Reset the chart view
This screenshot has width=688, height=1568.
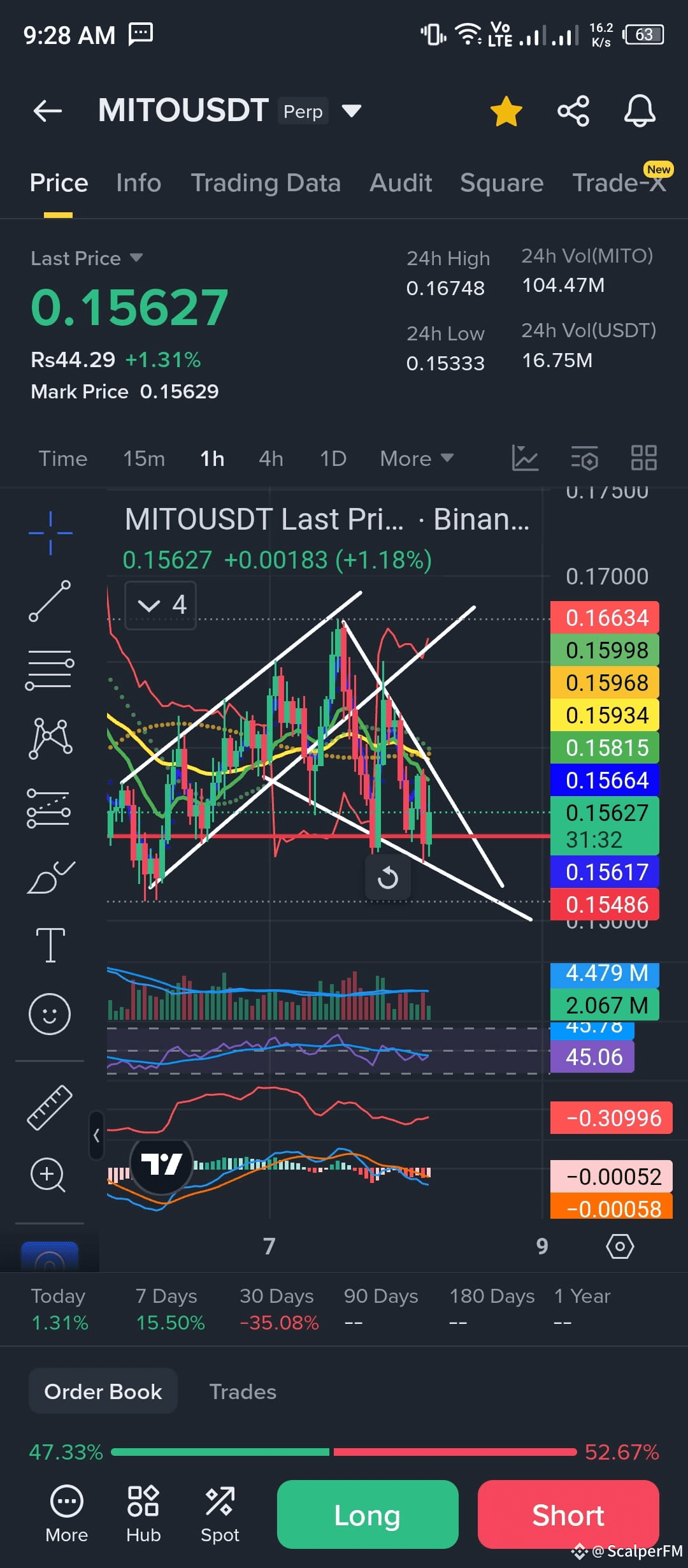[x=387, y=878]
